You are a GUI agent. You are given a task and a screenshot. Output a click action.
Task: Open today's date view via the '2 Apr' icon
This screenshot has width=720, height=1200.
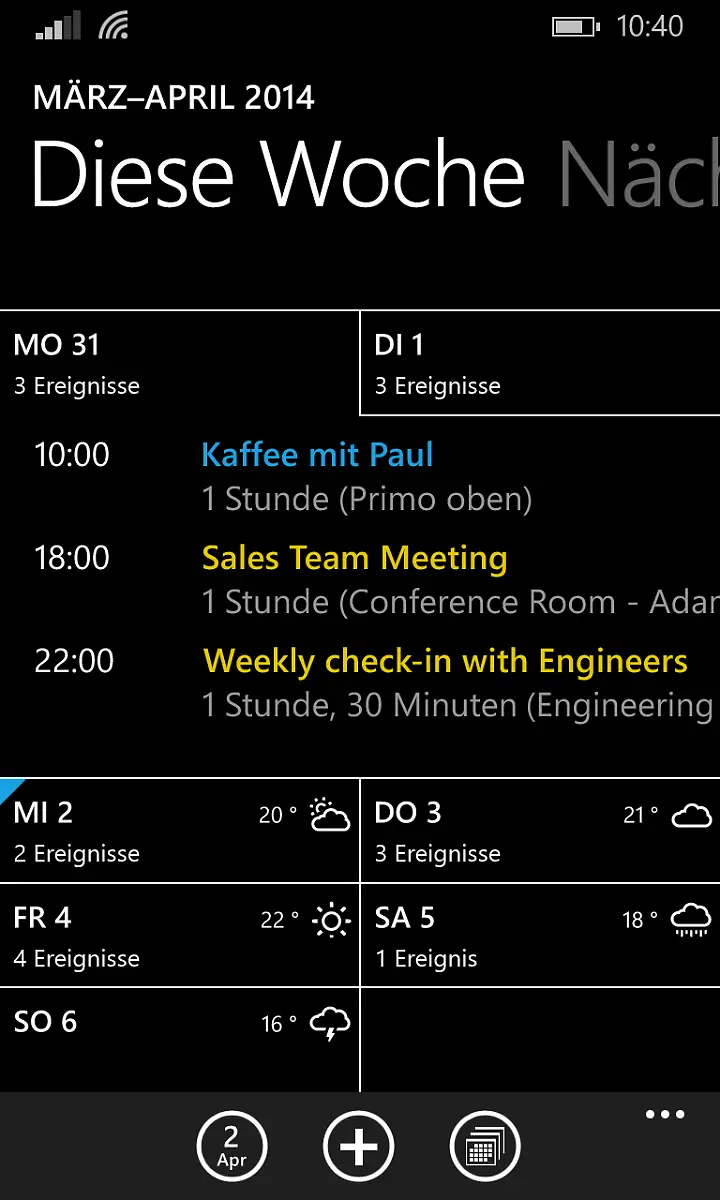click(x=232, y=1146)
